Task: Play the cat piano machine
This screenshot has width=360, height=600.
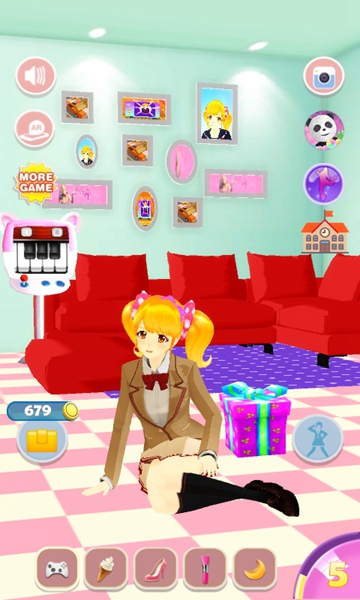Action: (40, 253)
